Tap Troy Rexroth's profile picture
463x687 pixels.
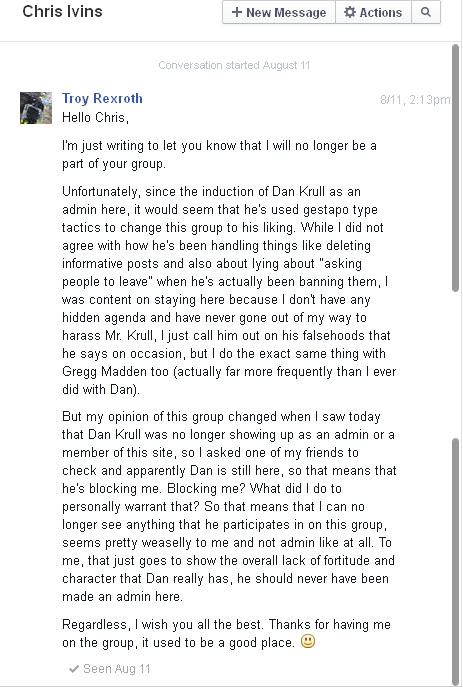pos(36,108)
